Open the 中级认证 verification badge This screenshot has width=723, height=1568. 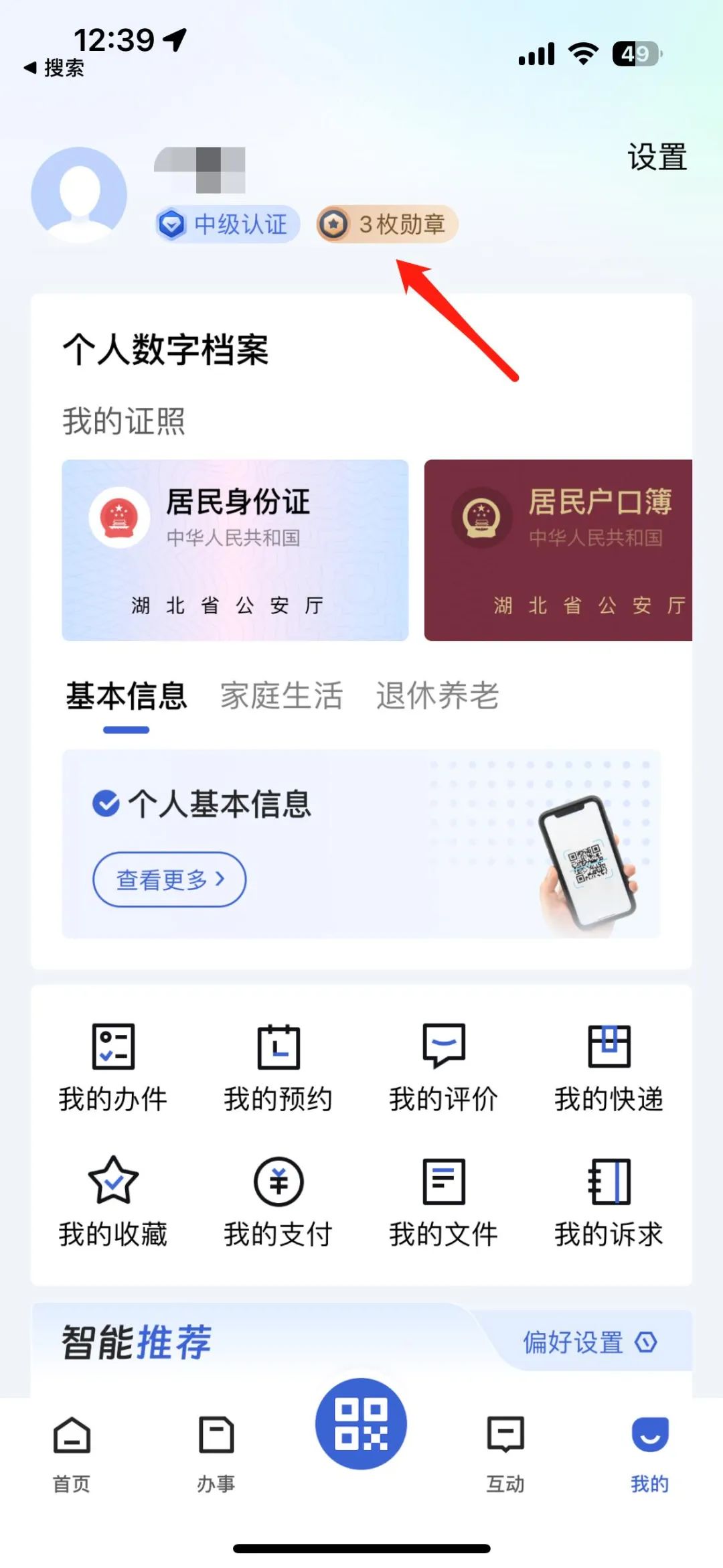(x=227, y=224)
